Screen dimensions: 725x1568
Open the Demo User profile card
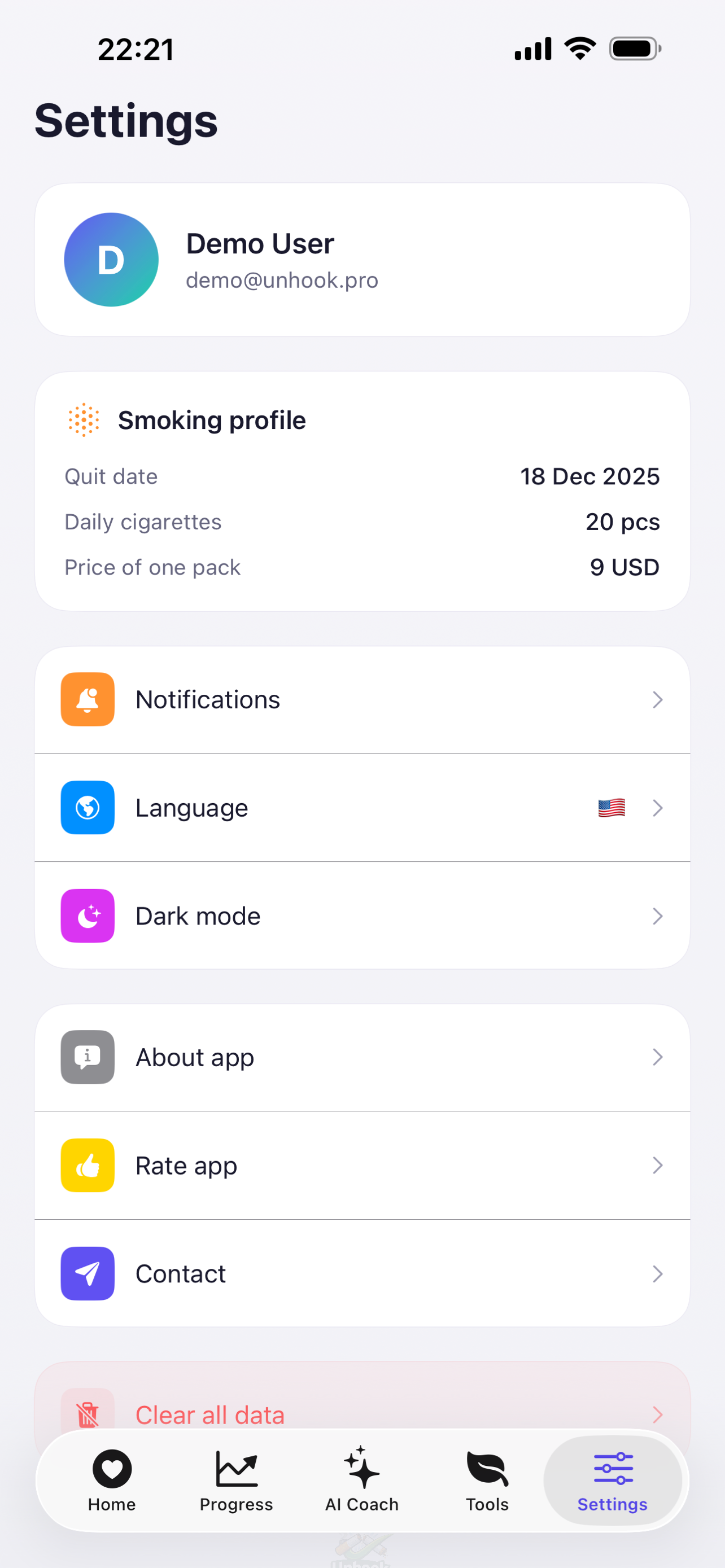362,260
